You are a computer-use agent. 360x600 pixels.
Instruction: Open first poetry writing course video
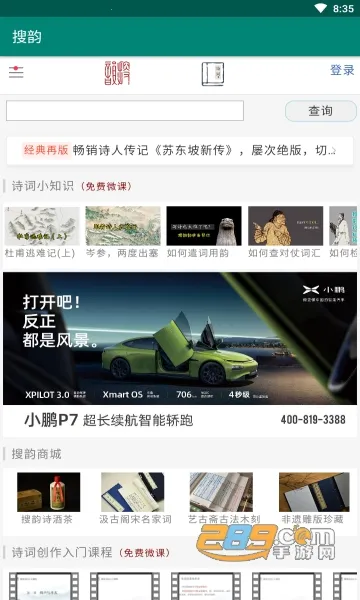(44, 586)
